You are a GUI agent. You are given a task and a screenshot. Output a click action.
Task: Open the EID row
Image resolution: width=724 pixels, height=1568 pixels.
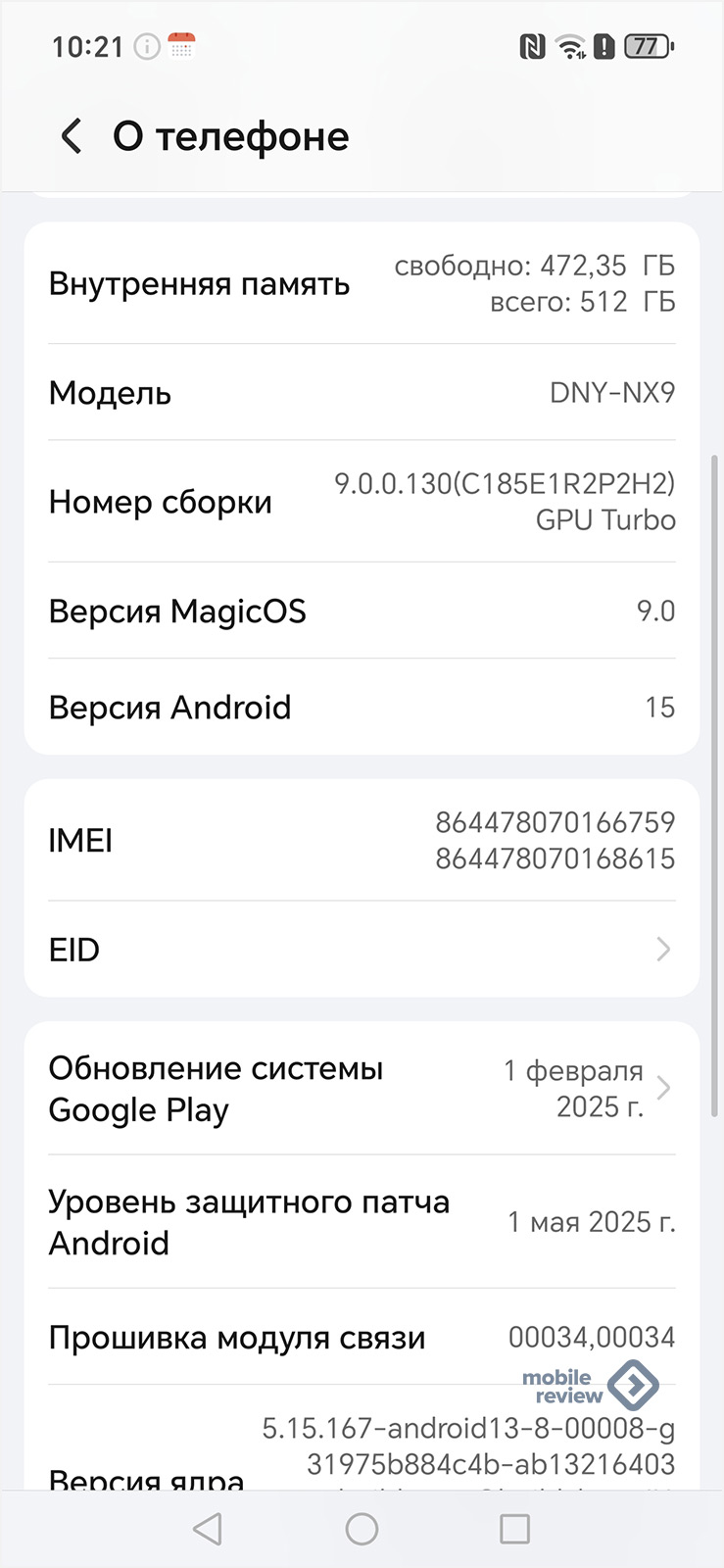(x=362, y=950)
